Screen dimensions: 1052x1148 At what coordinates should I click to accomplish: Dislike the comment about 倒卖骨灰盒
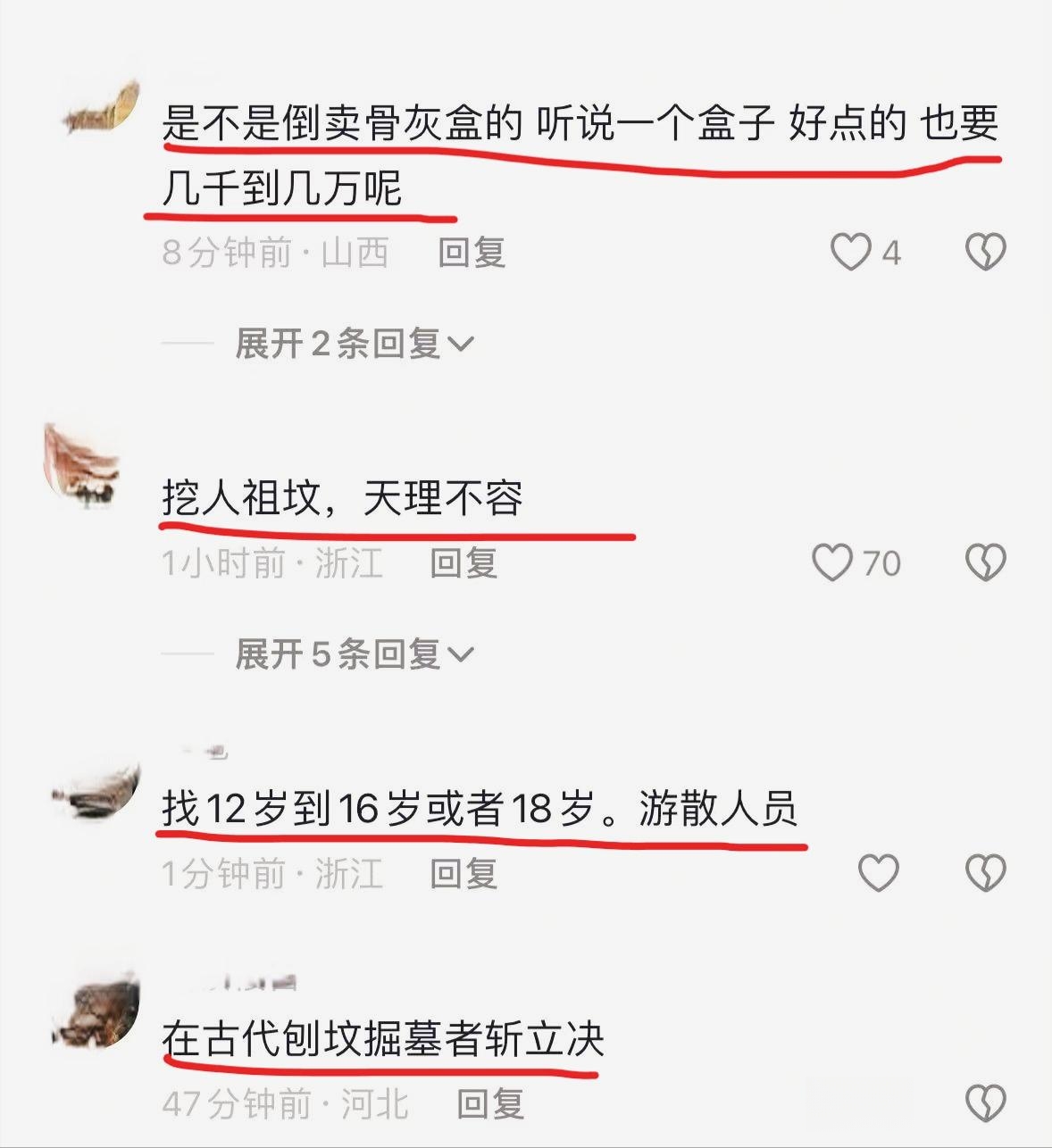point(986,252)
